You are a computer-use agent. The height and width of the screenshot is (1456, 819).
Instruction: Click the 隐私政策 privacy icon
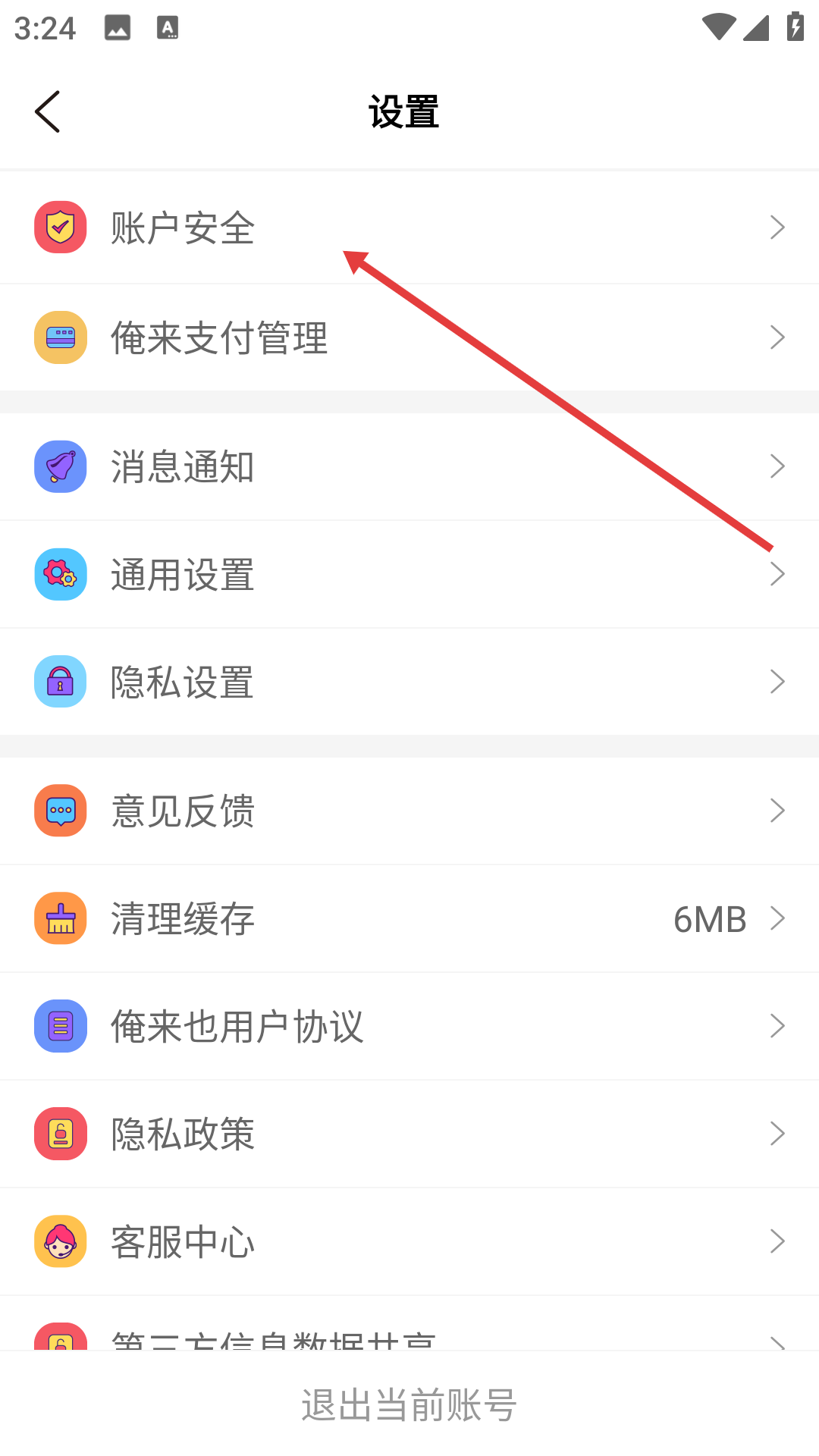(61, 1133)
